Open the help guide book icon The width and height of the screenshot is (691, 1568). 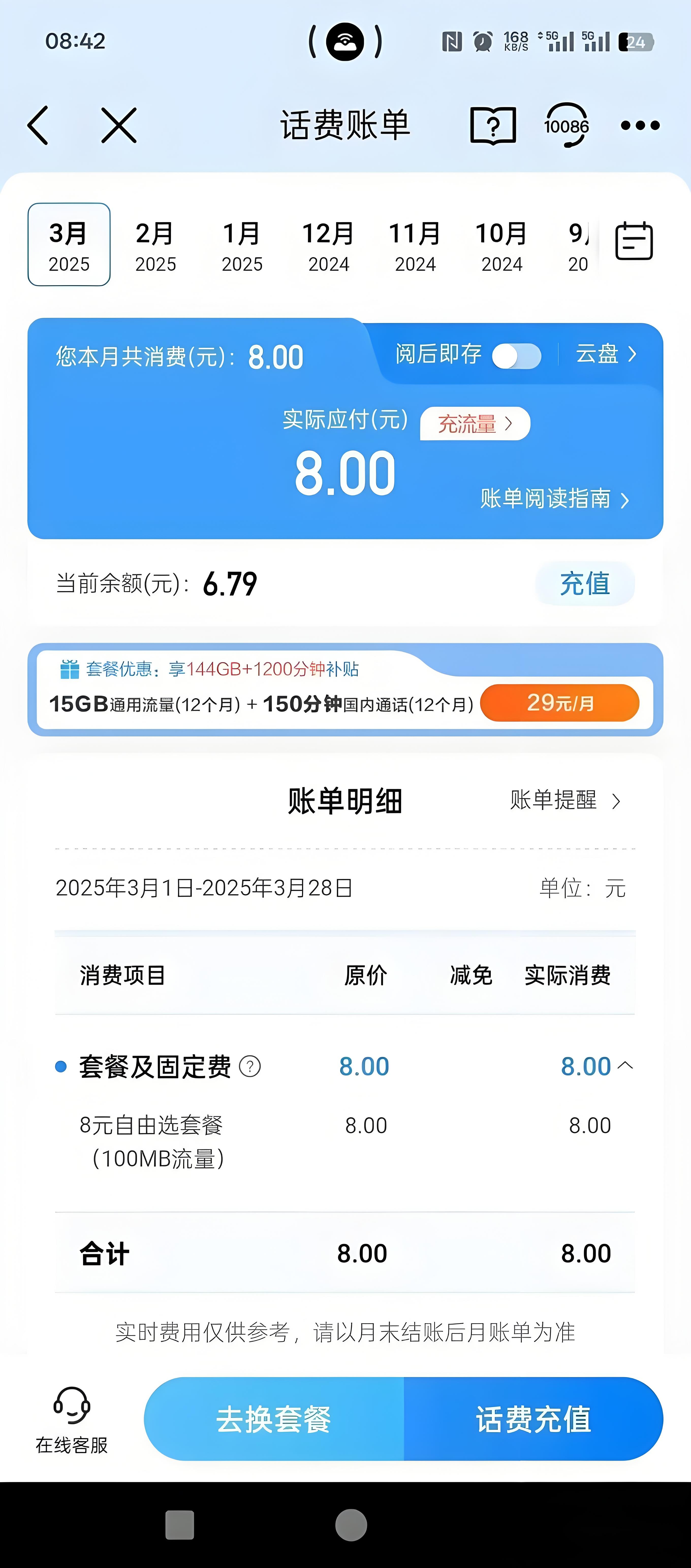coord(493,125)
